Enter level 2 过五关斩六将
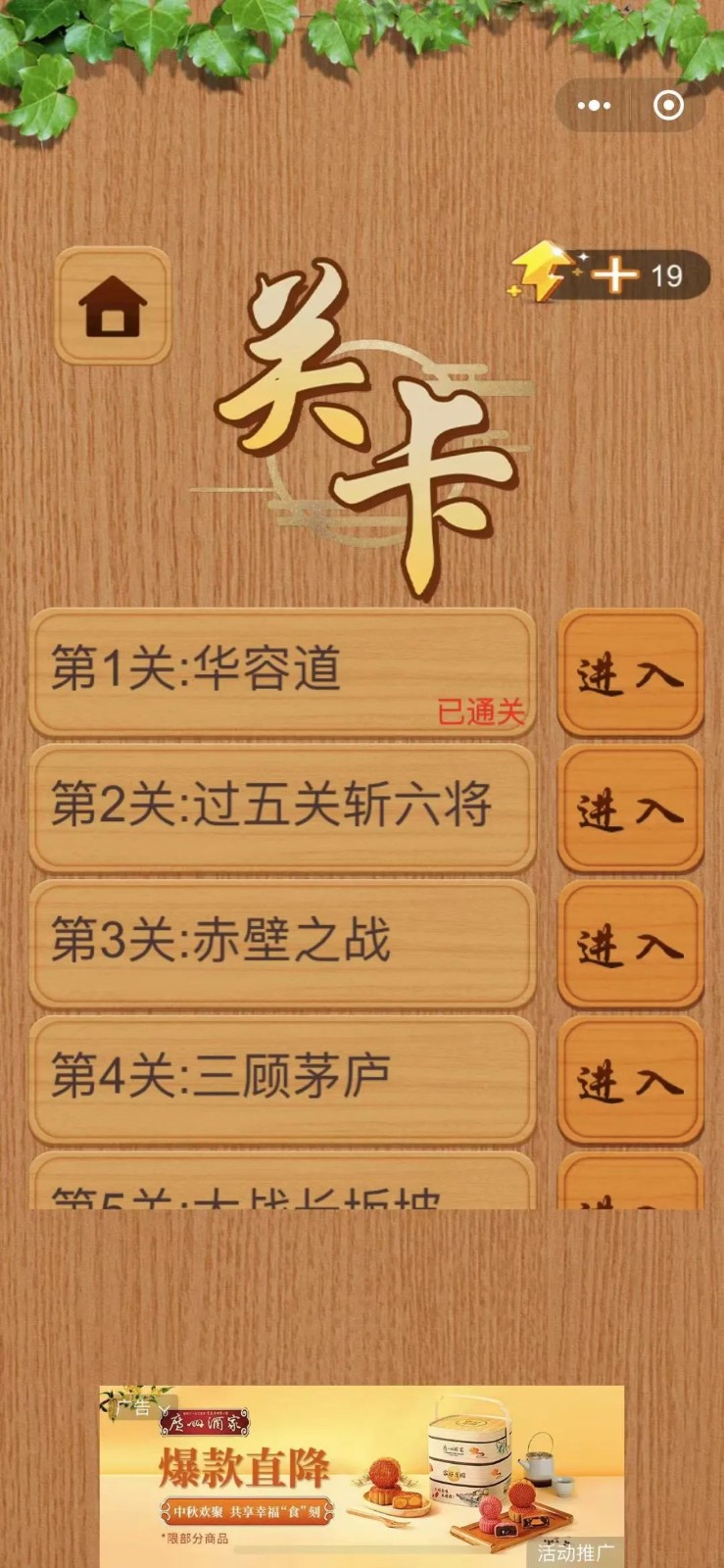The height and width of the screenshot is (1568, 724). tap(630, 809)
